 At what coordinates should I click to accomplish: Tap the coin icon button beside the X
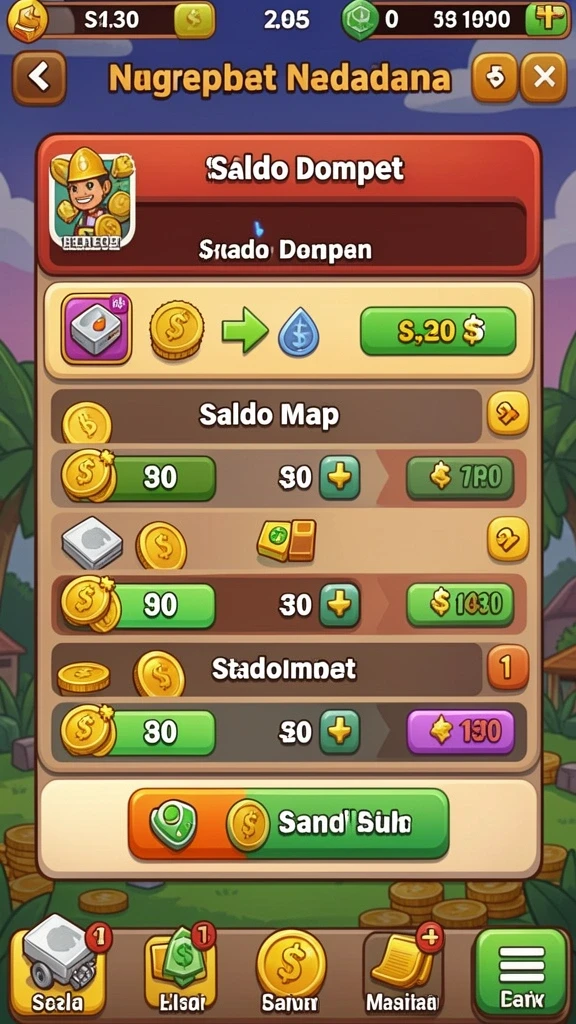(x=495, y=78)
